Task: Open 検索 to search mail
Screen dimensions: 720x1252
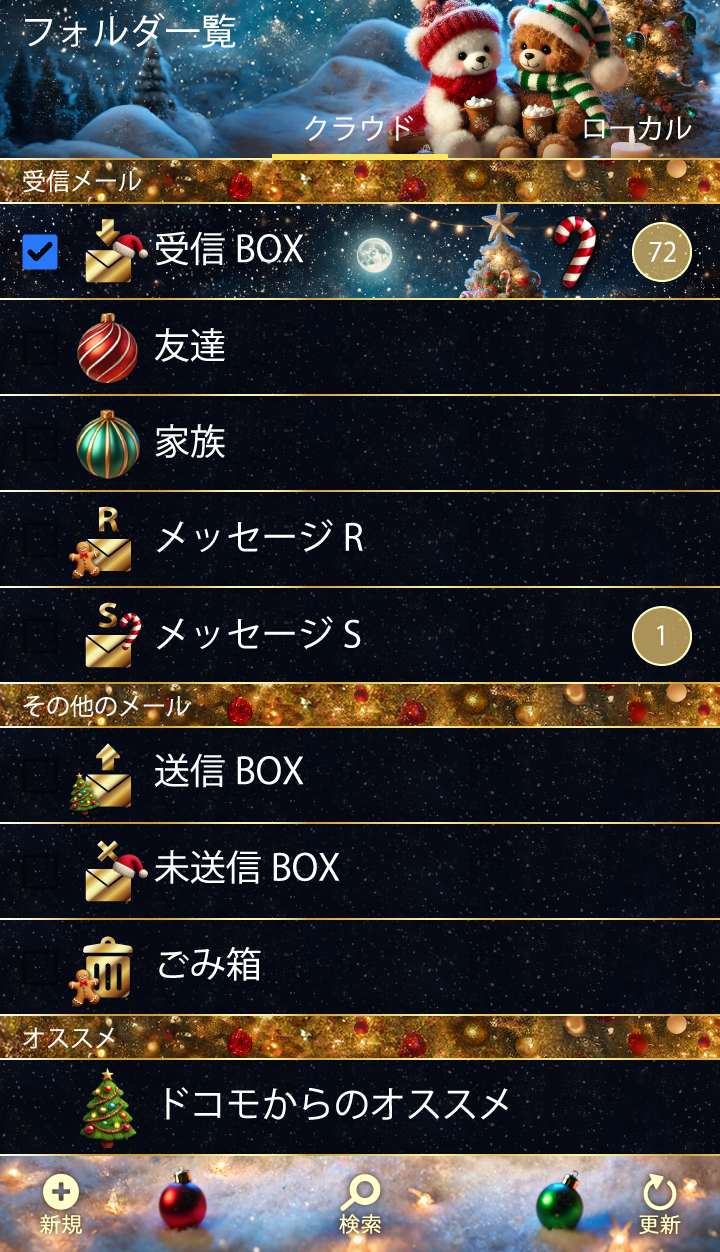Action: 360,1204
